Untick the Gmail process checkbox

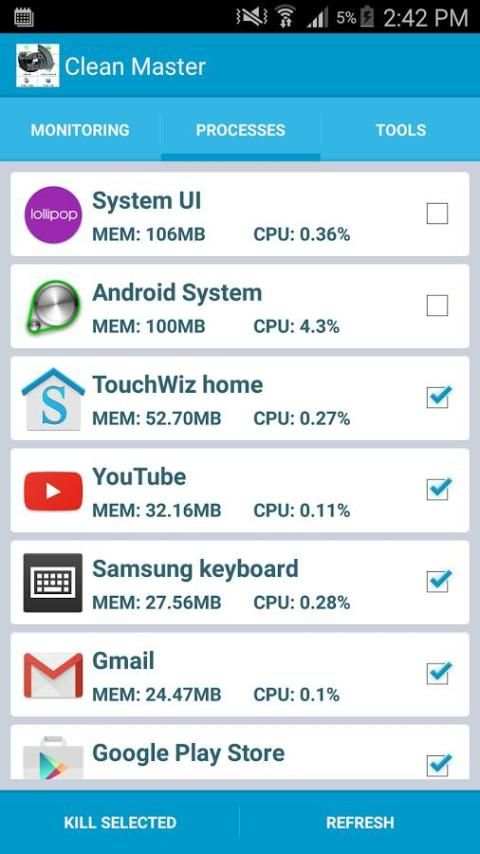438,673
